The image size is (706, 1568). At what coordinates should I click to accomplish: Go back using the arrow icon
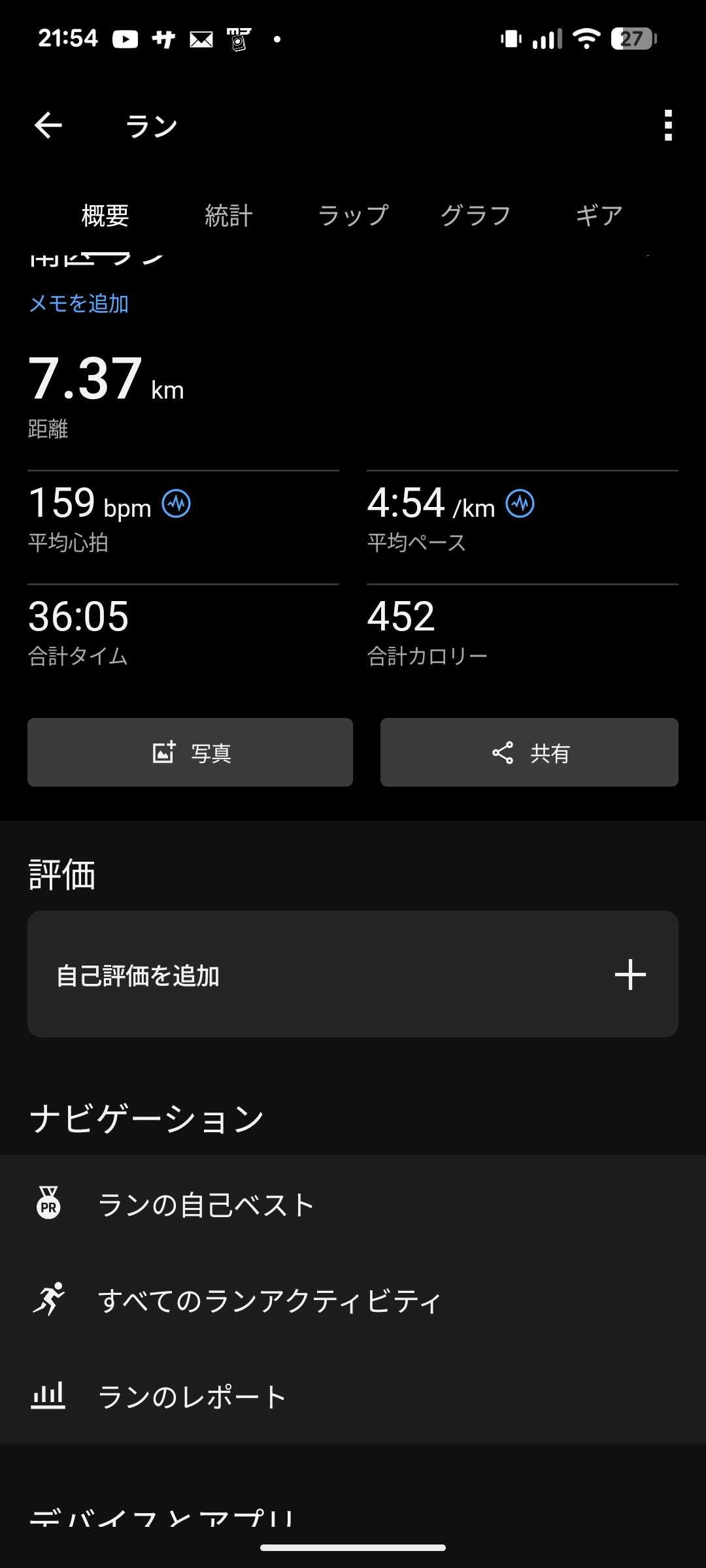click(x=48, y=125)
